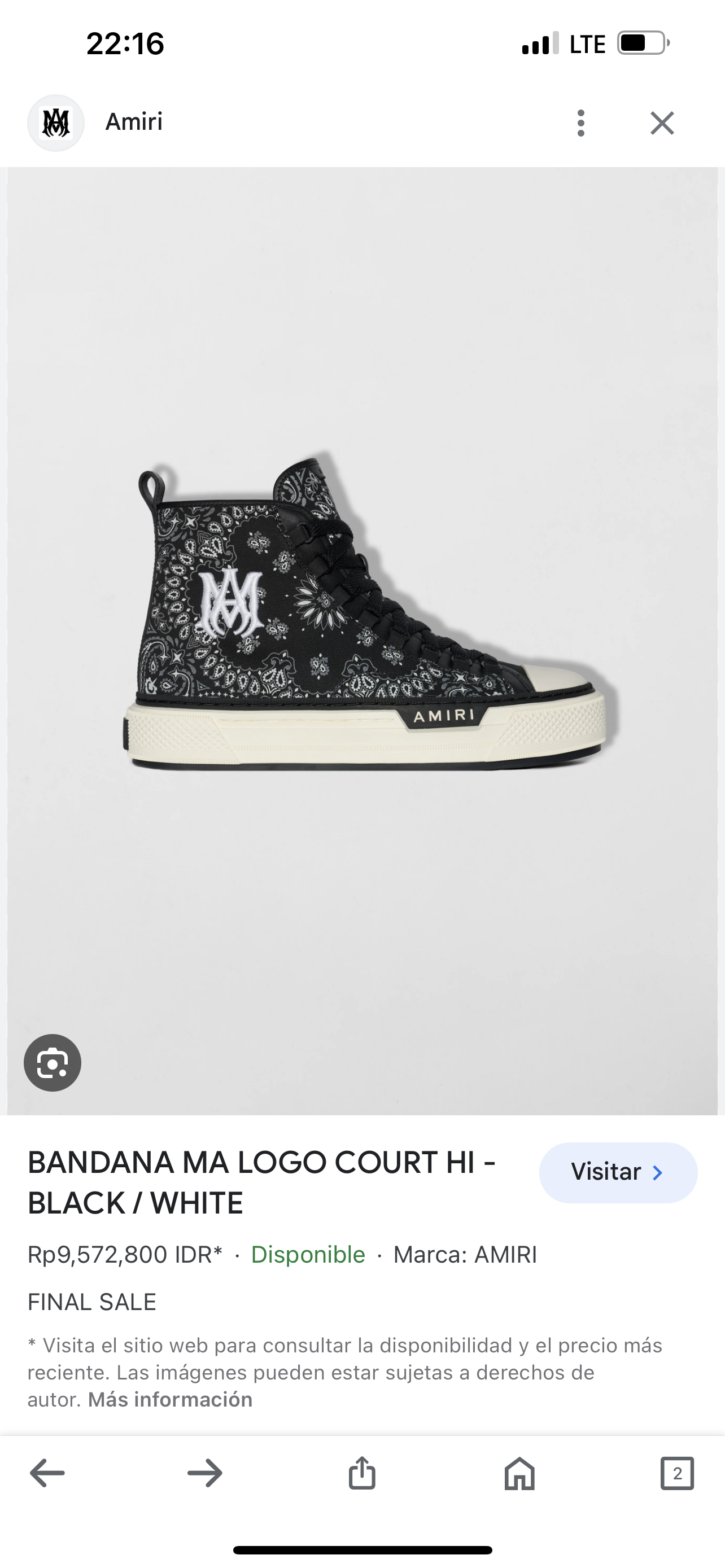
Task: Go back to the previous page
Action: click(47, 1473)
